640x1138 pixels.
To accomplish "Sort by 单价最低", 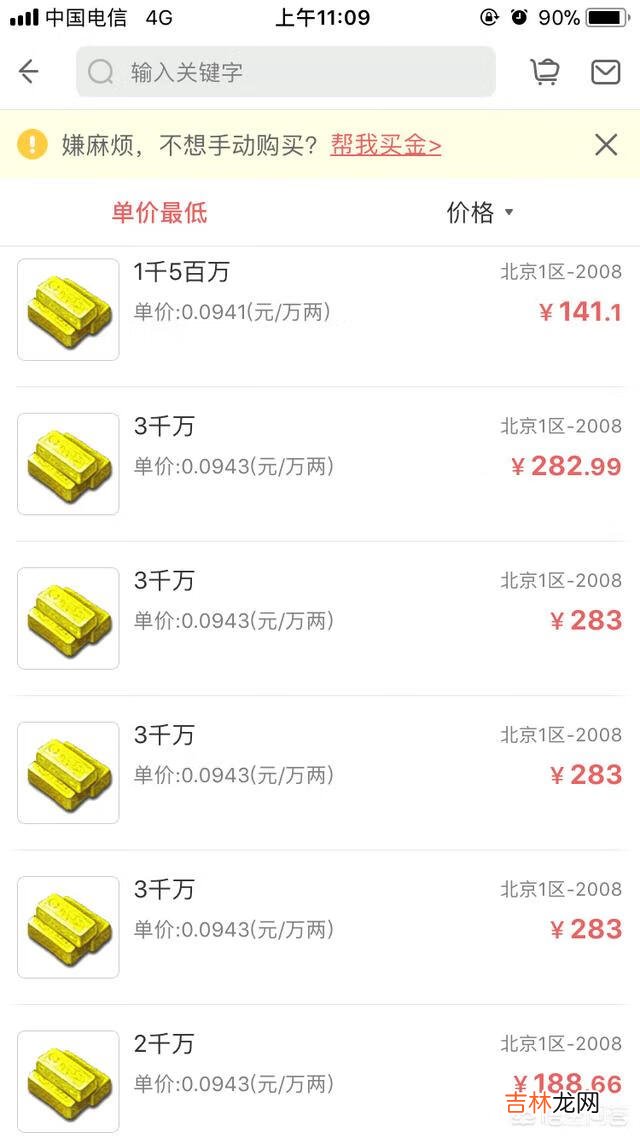I will 159,212.
